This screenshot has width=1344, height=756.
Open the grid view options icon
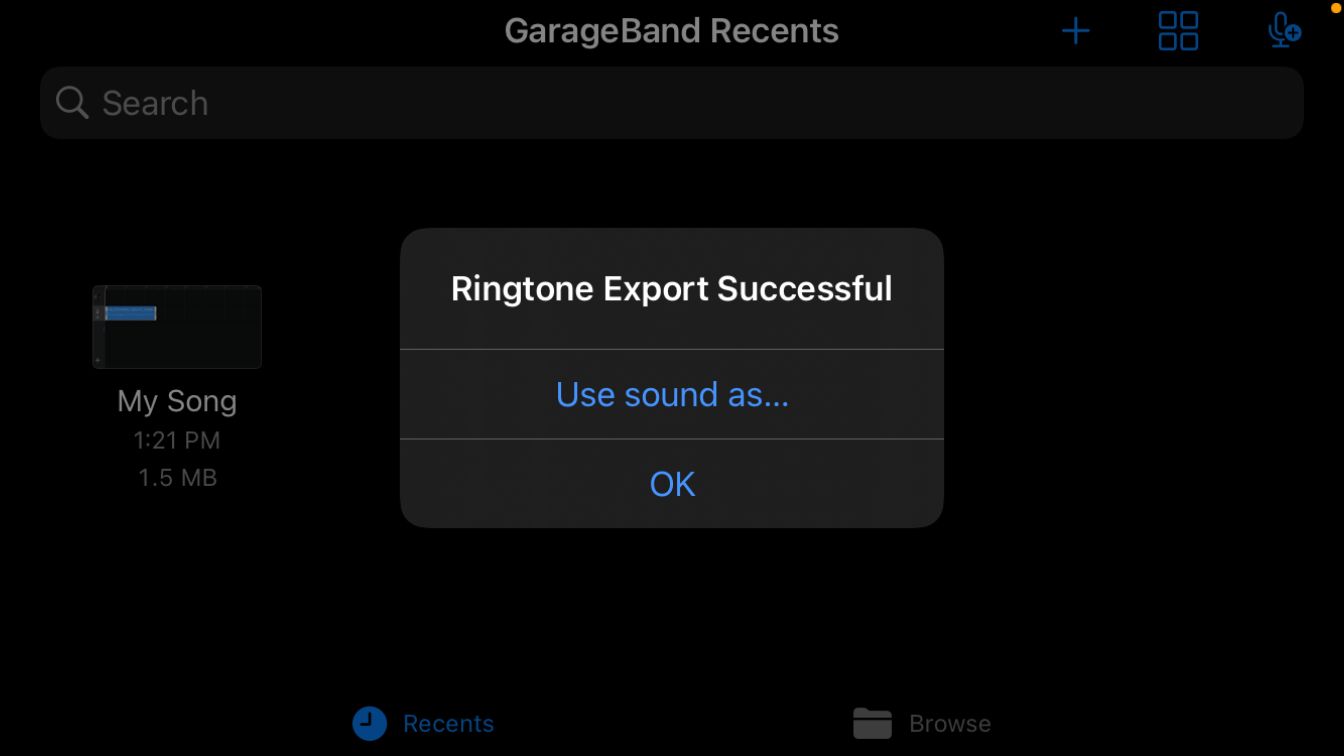[x=1178, y=31]
